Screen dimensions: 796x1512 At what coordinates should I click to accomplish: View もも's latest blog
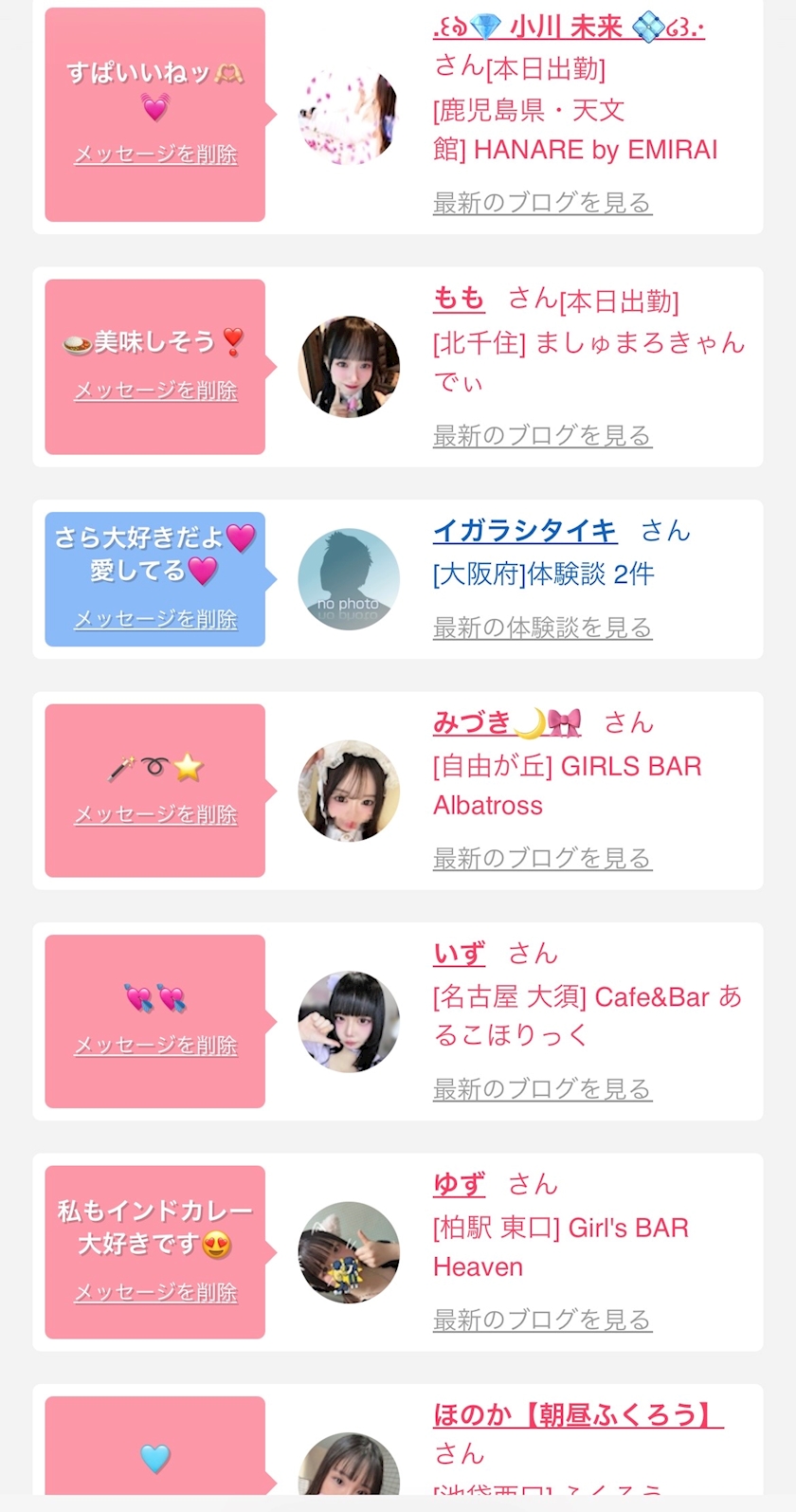point(542,435)
